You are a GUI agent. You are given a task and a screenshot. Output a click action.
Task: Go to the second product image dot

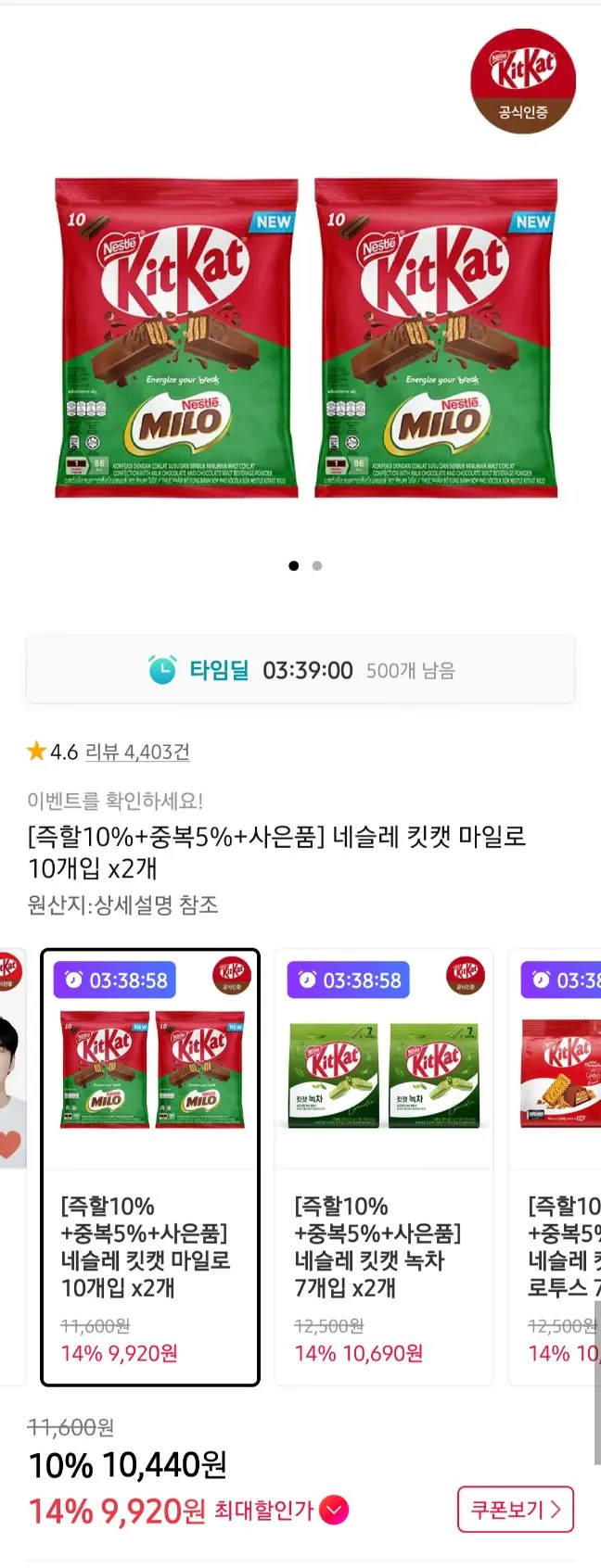coord(317,565)
